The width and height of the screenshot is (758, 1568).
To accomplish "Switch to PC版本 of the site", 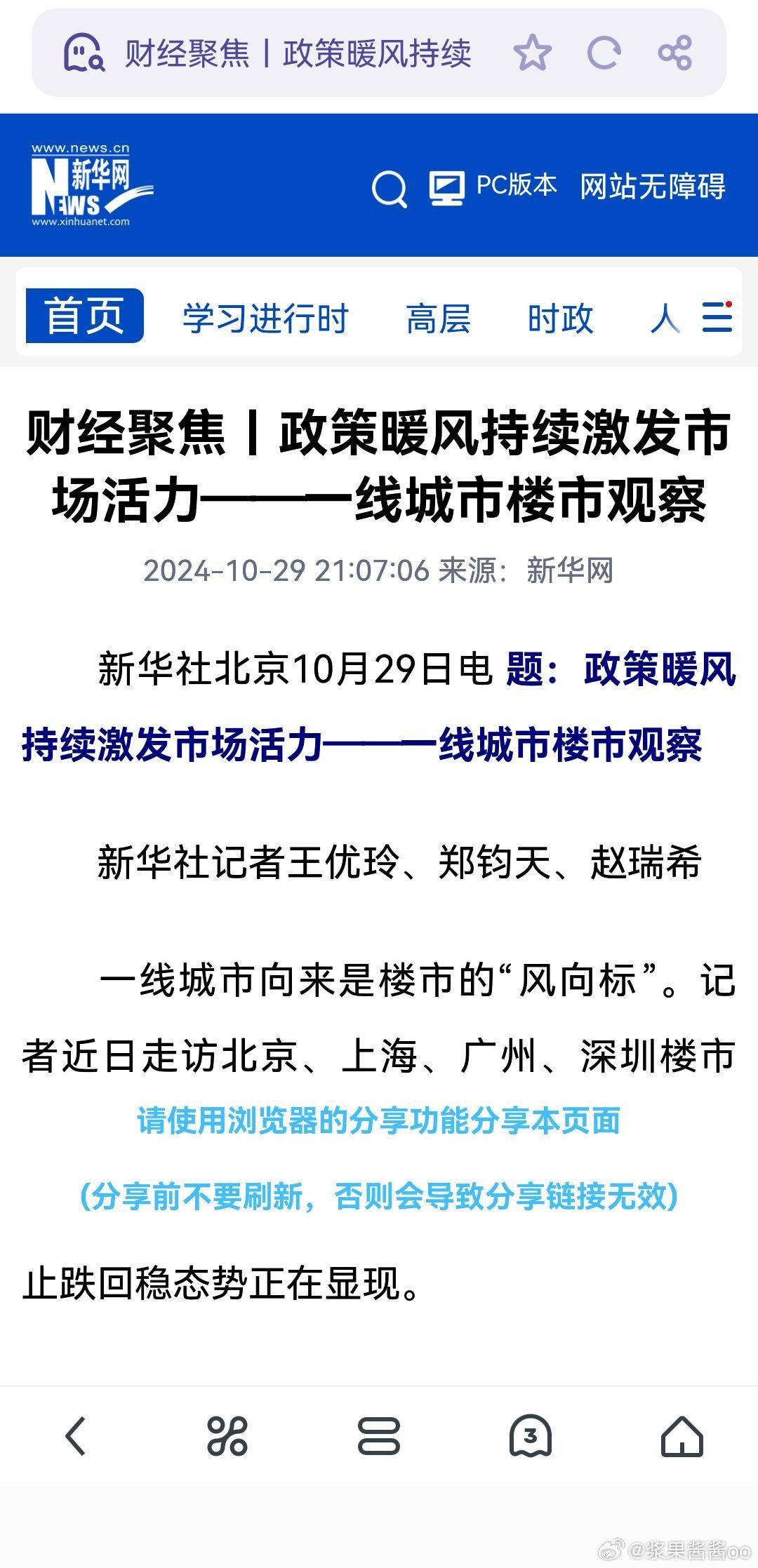I will click(493, 187).
